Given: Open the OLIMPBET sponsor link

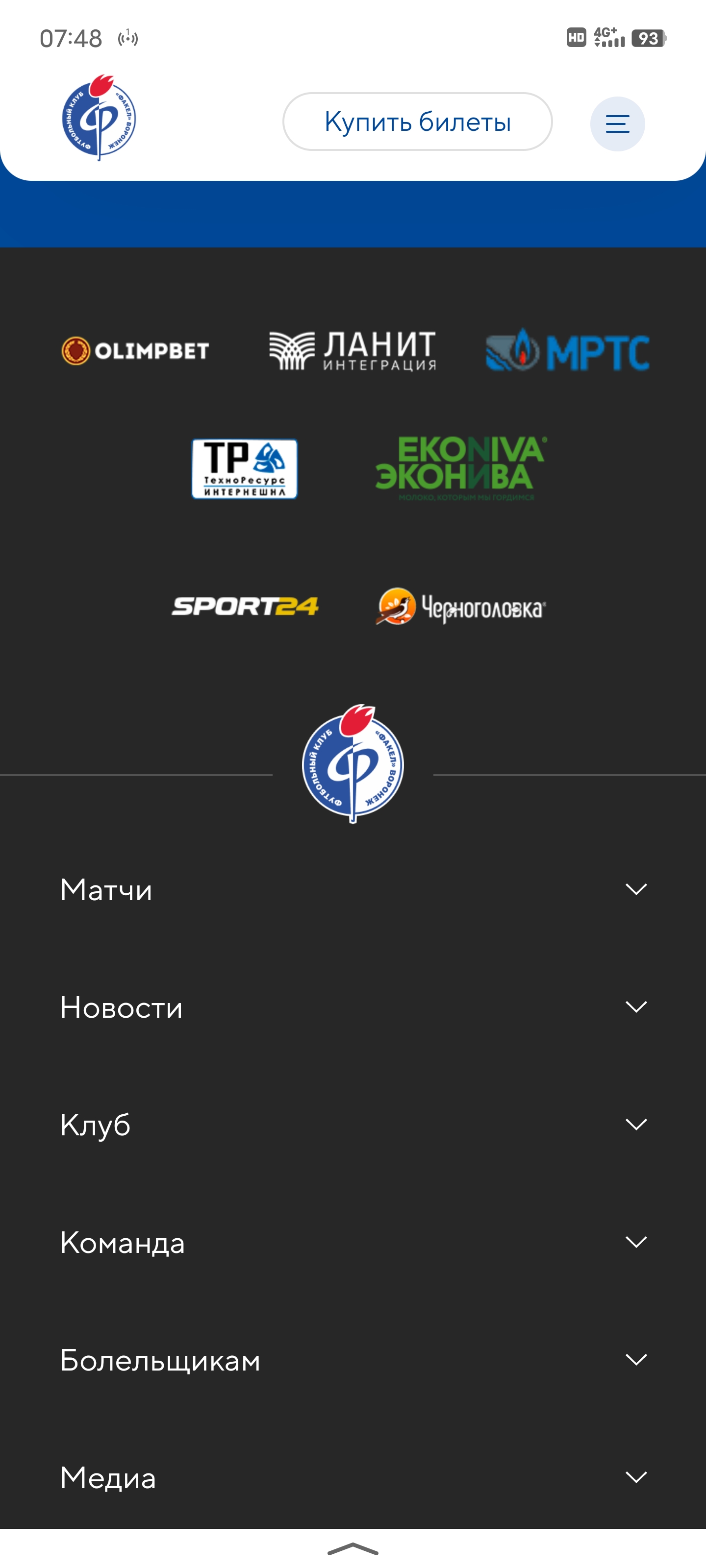Looking at the screenshot, I should tap(135, 351).
